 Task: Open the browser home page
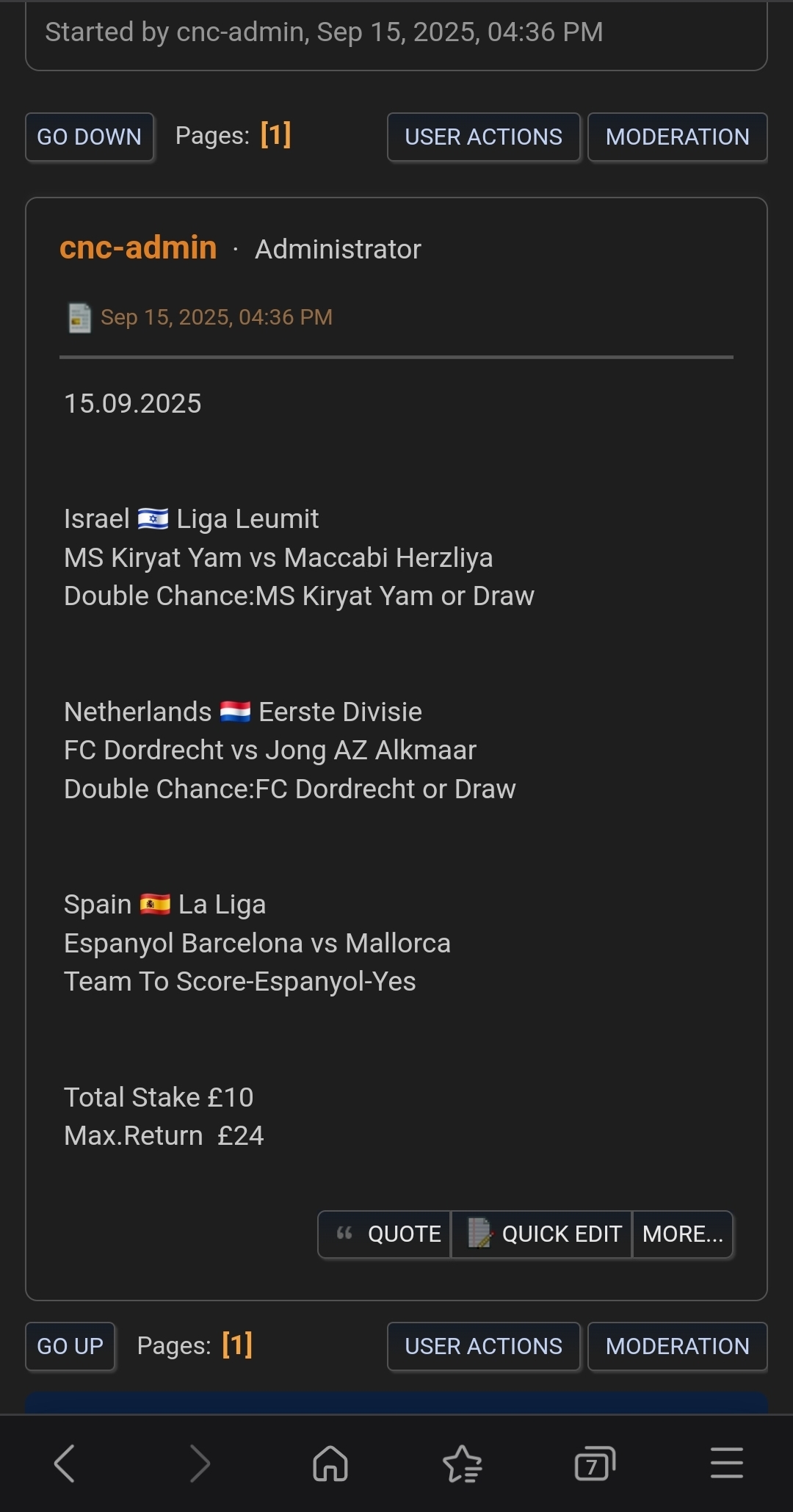tap(330, 1464)
